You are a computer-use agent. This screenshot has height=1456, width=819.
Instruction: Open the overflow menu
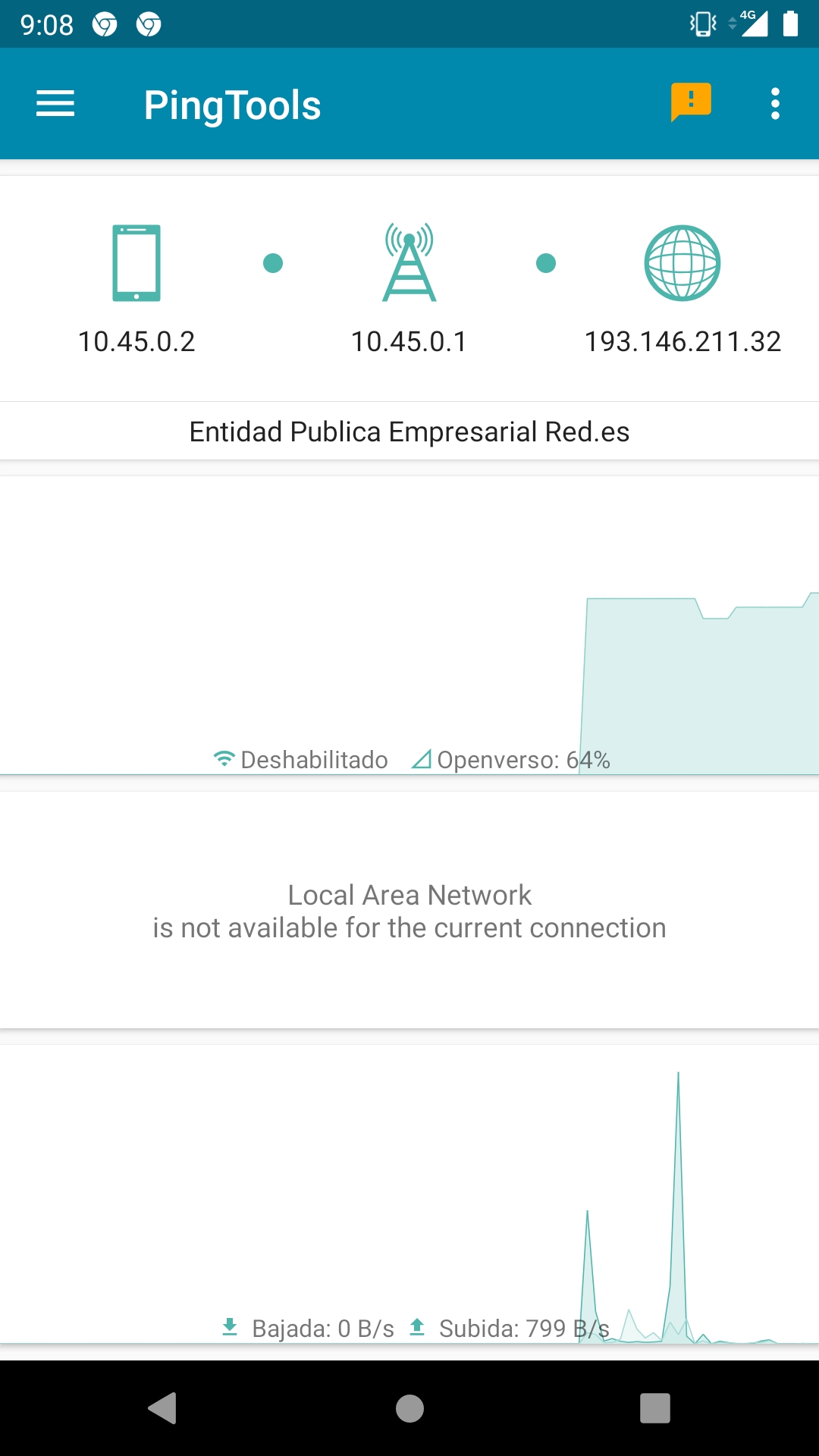pyautogui.click(x=775, y=104)
